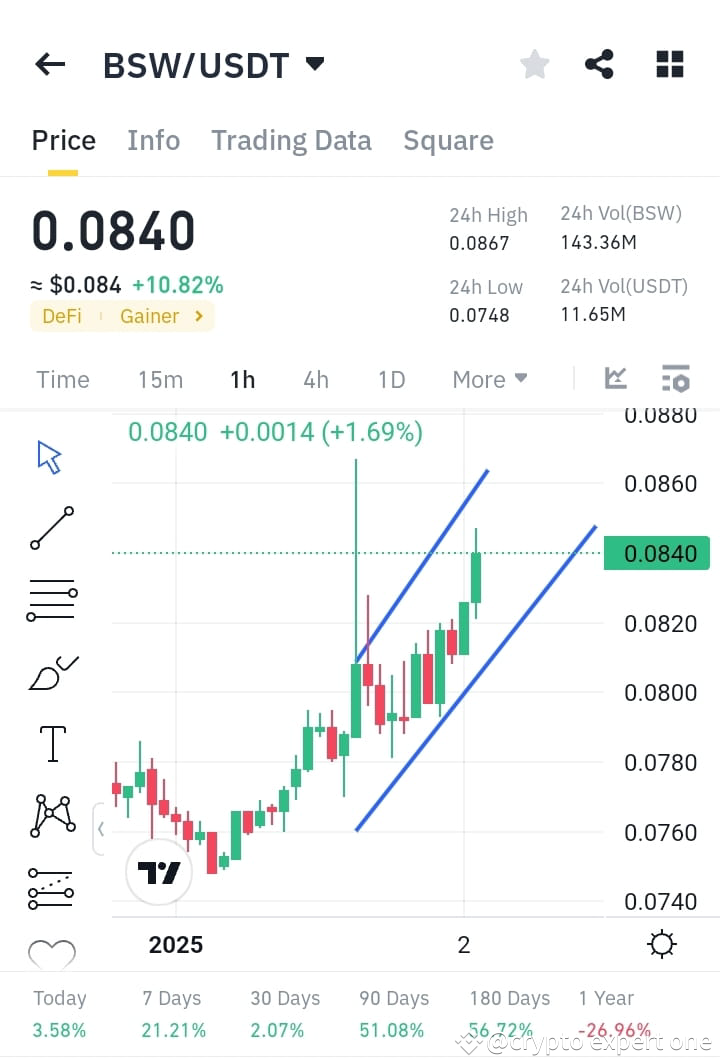
Task: Select the 4h timeframe
Action: [x=316, y=379]
